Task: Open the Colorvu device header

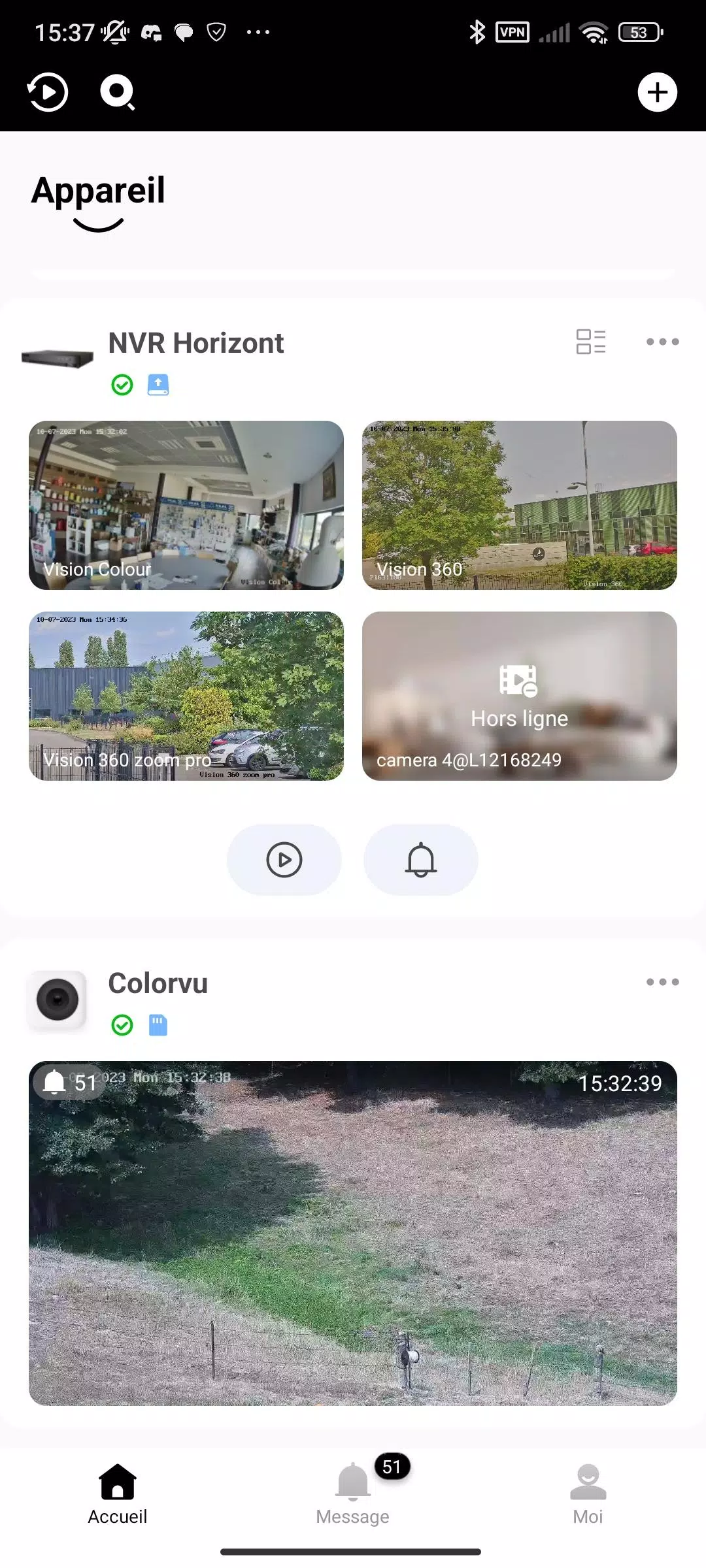Action: 158,984
